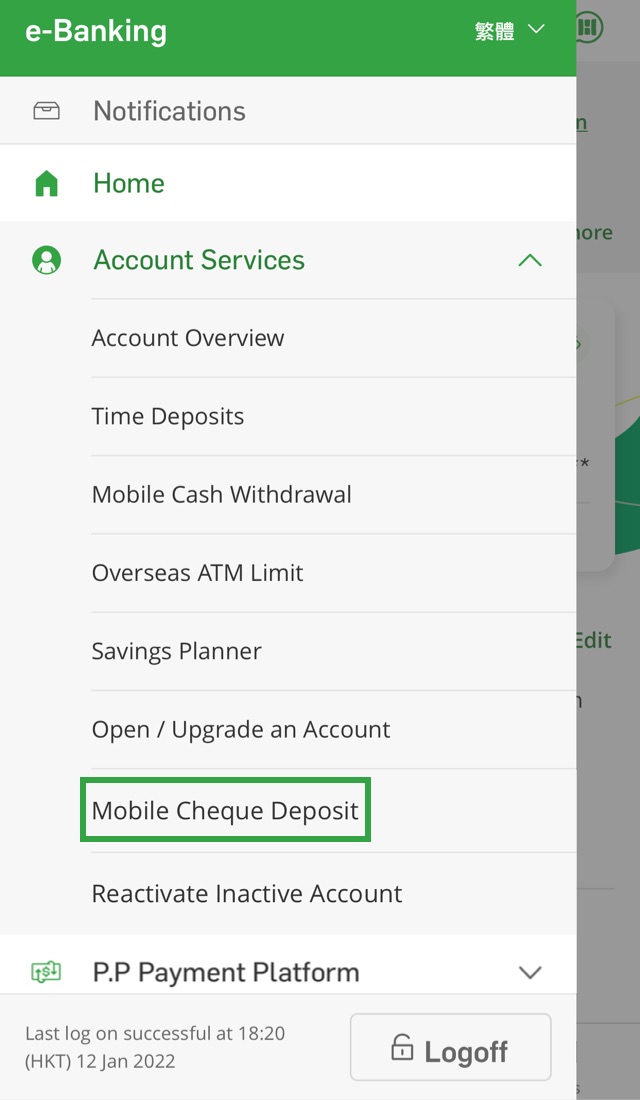The image size is (640, 1100).
Task: Open Account Overview
Action: pyautogui.click(x=333, y=338)
